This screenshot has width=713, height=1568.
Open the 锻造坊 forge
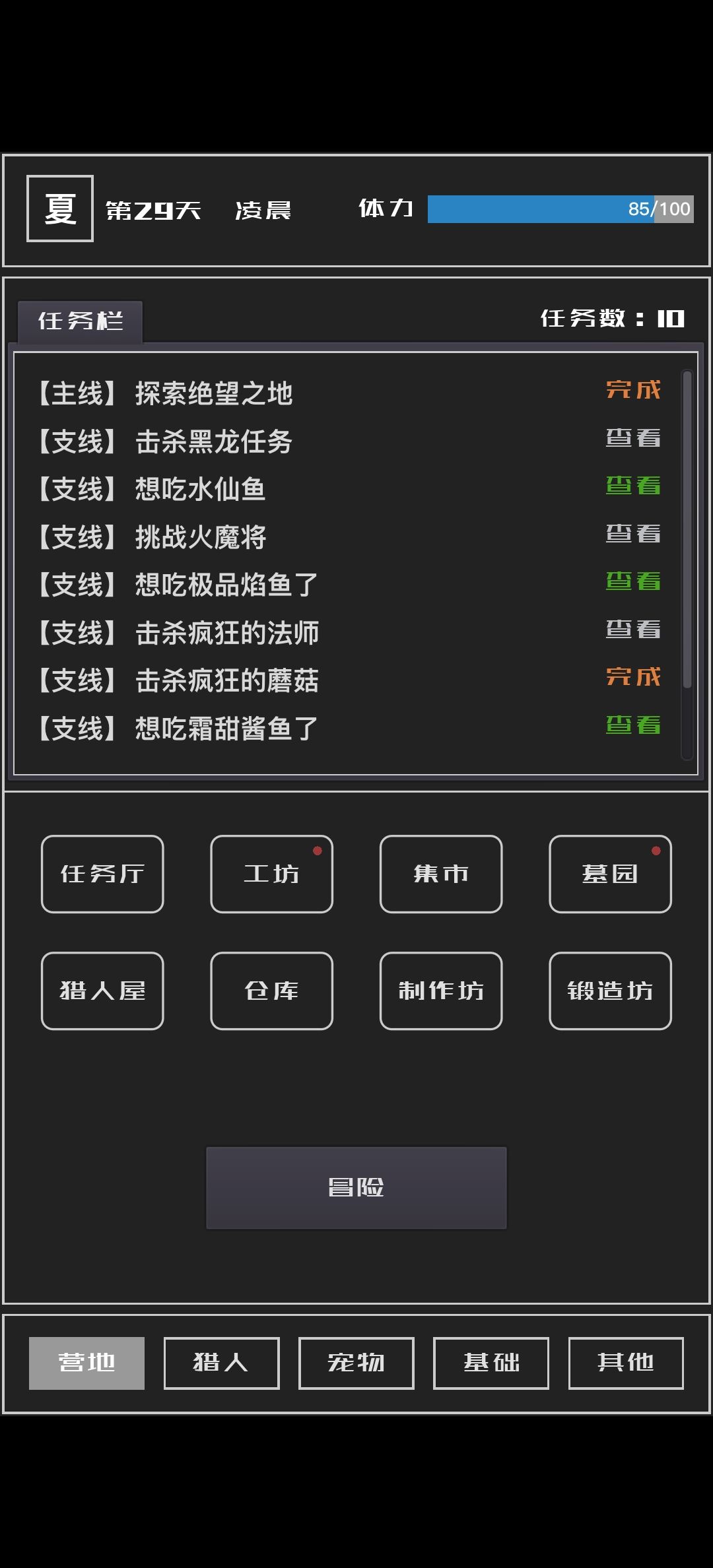pos(609,991)
